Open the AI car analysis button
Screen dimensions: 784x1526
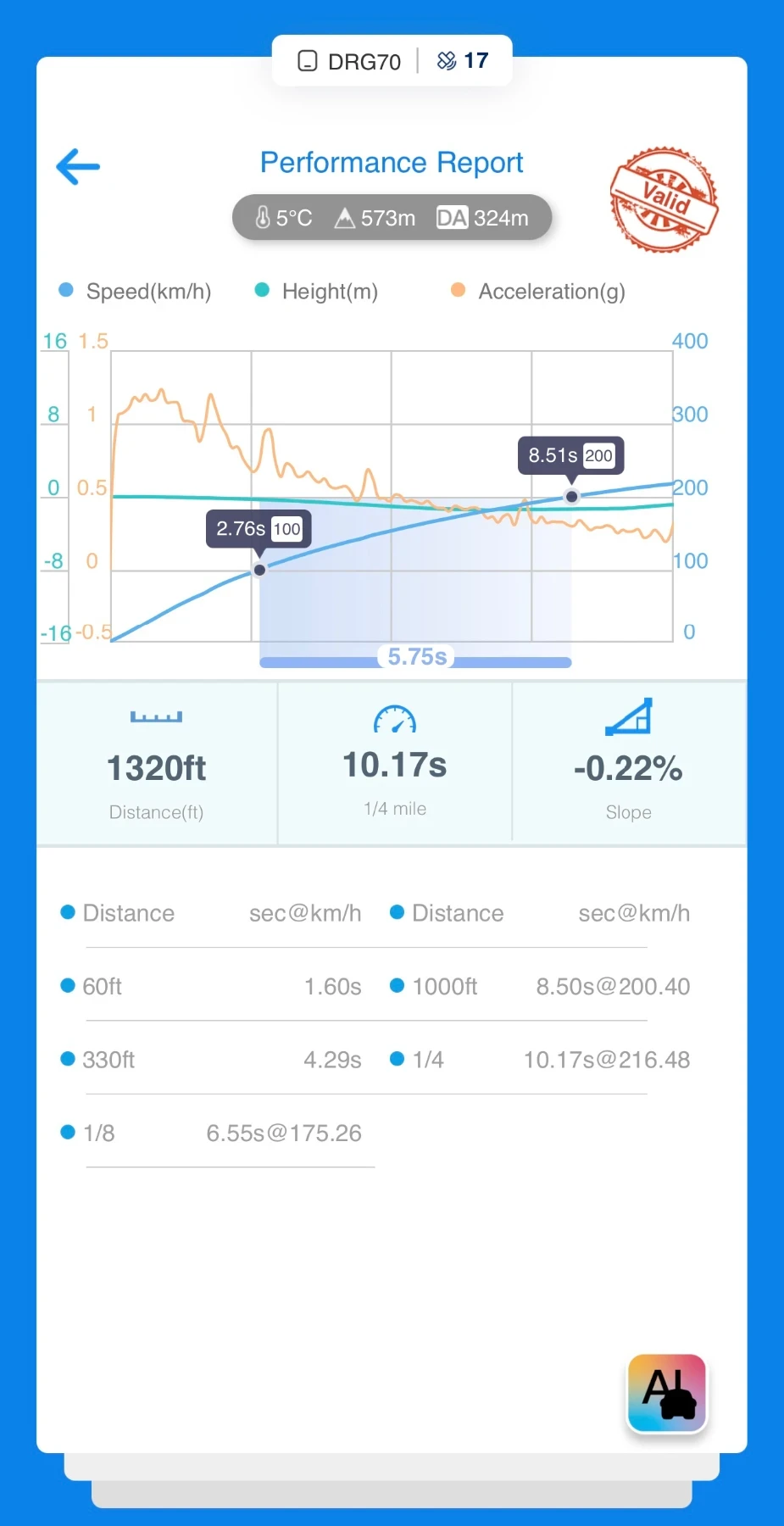point(667,1393)
